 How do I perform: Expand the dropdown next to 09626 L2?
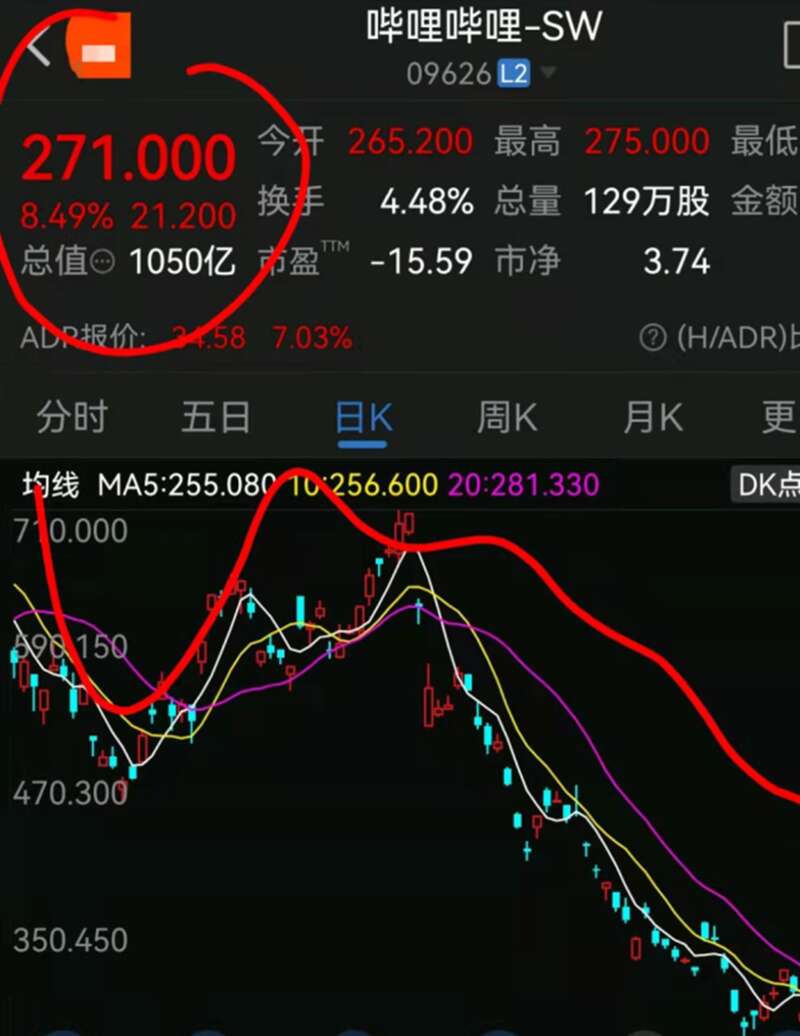tap(548, 73)
